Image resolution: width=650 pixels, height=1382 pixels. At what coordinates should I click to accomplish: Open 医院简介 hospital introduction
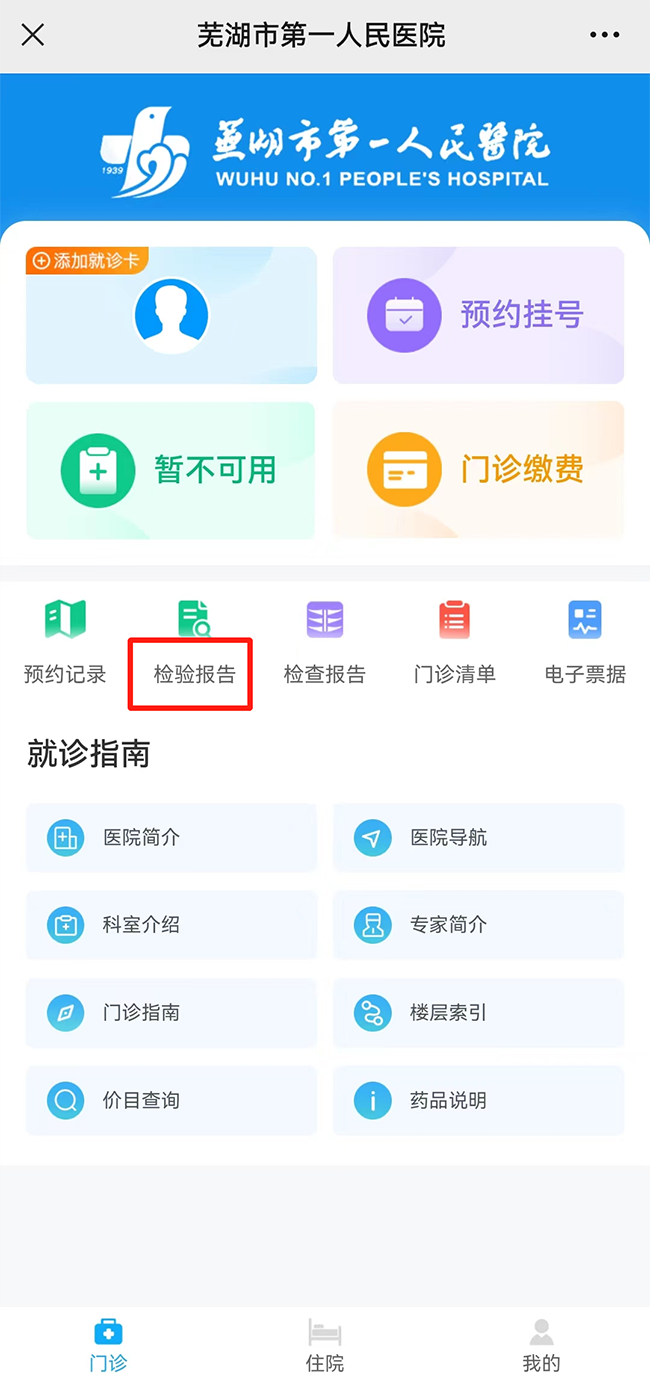(171, 837)
